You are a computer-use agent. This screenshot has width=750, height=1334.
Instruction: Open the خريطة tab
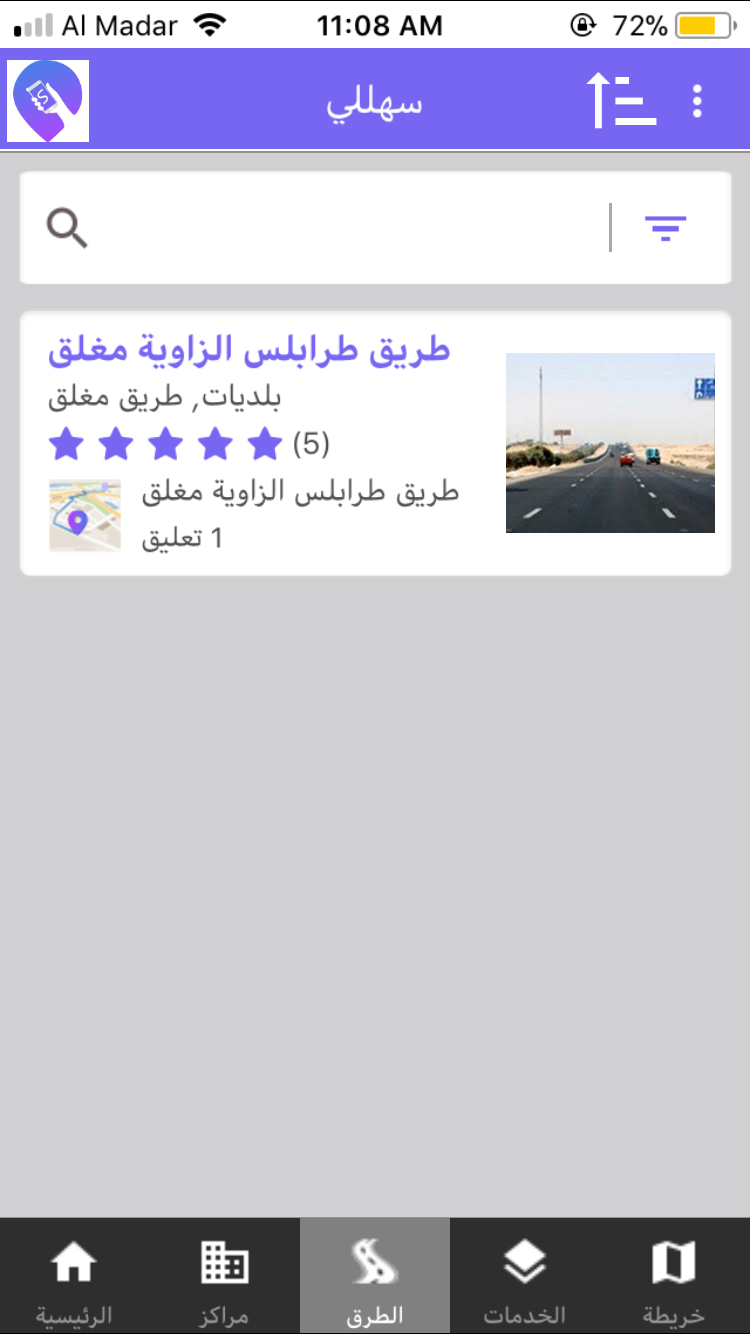coord(674,1276)
